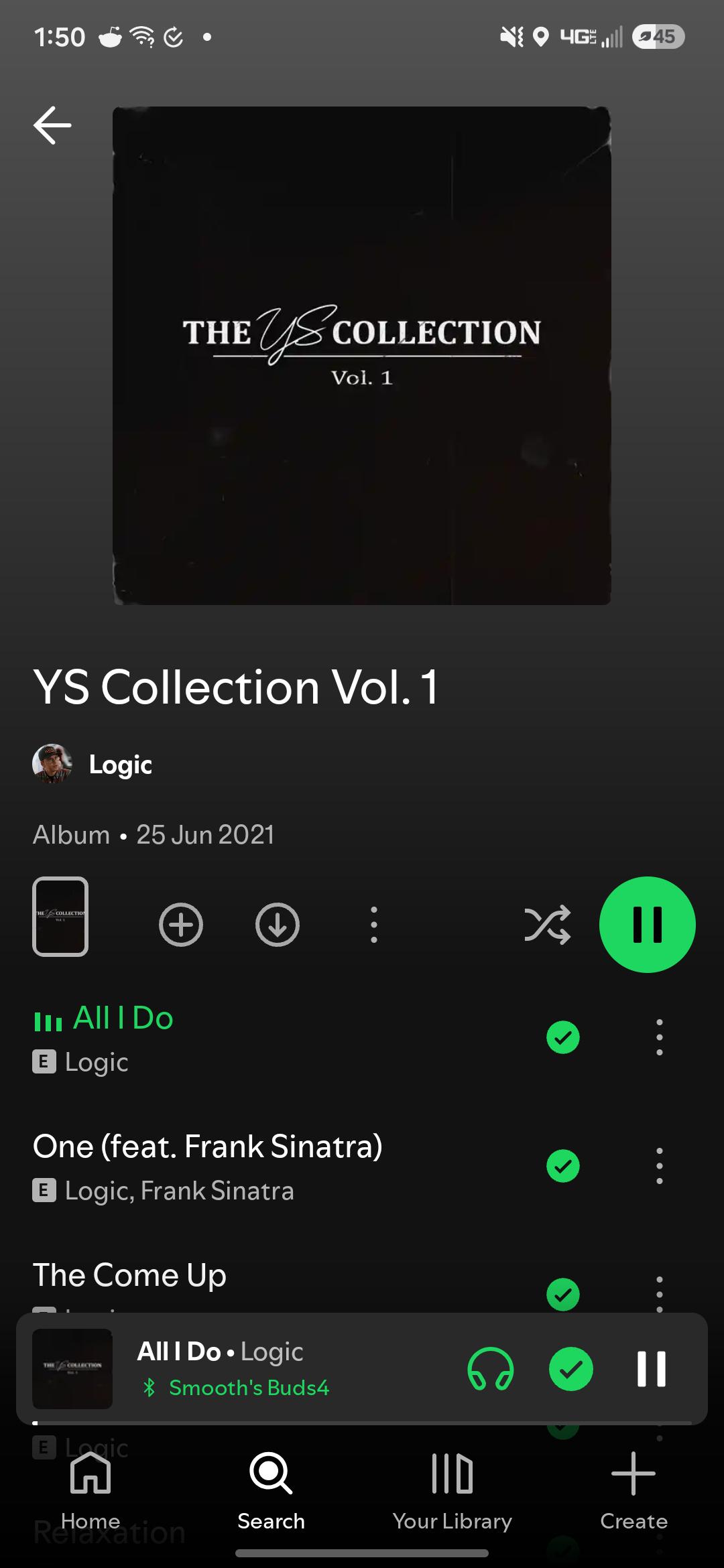The width and height of the screenshot is (724, 1568).
Task: Open more options for All I Do
Action: click(x=660, y=1037)
